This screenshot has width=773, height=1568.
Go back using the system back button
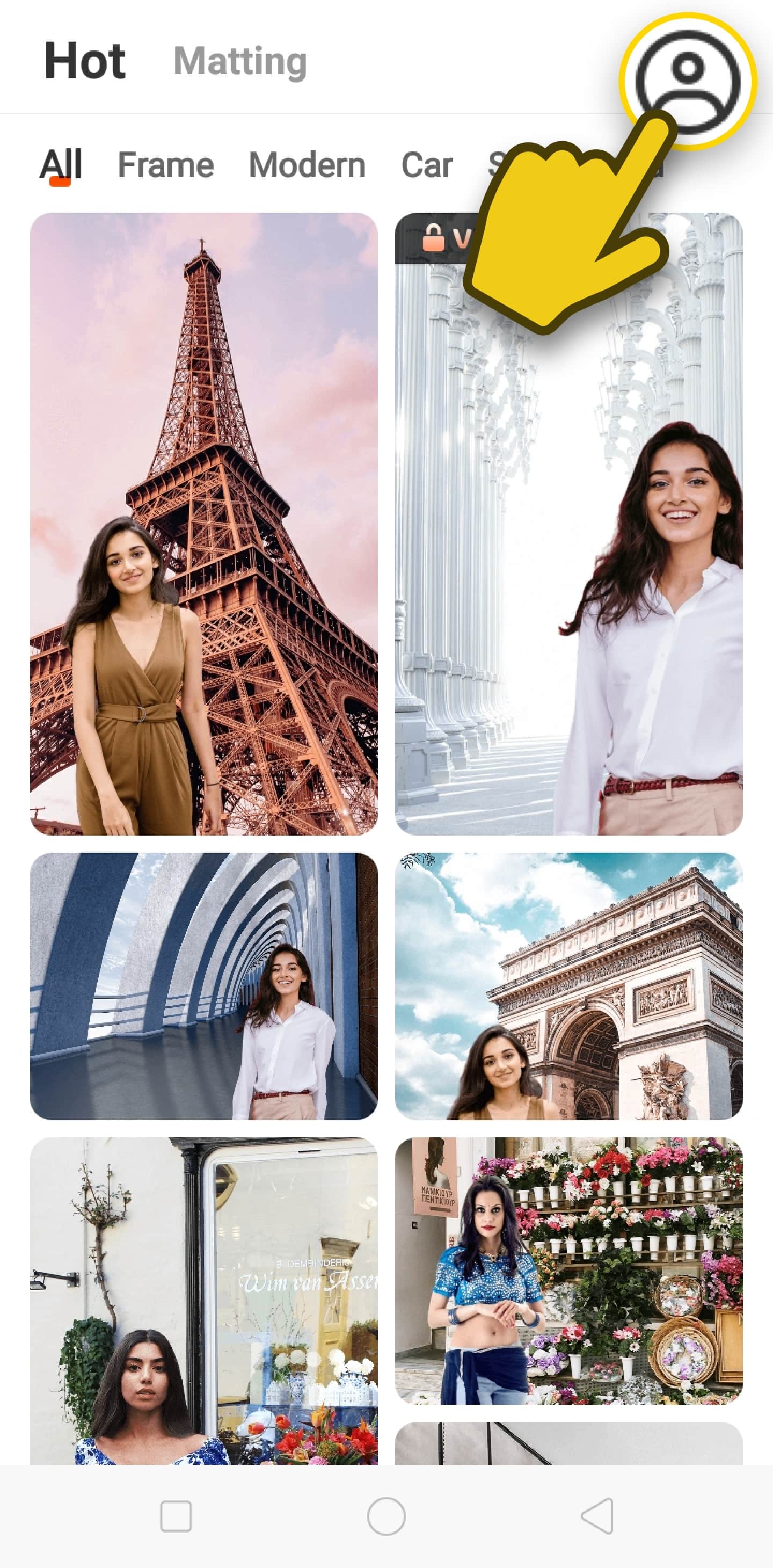(x=597, y=1516)
